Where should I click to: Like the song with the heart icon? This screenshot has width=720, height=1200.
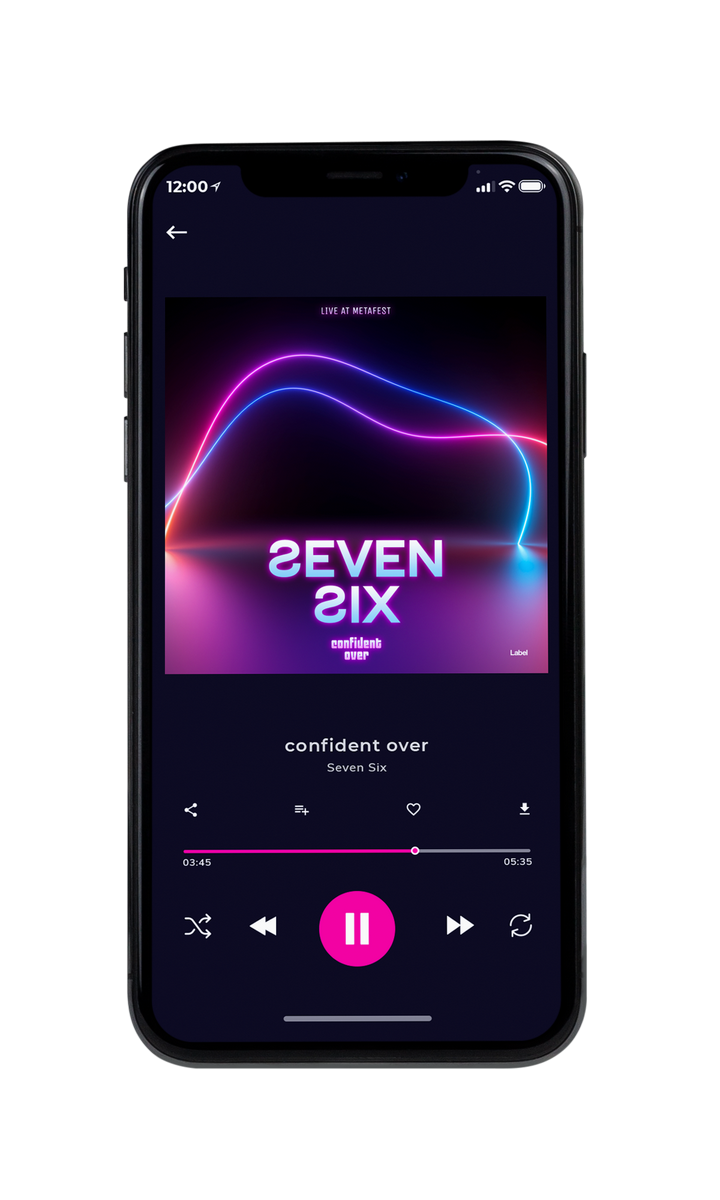413,810
